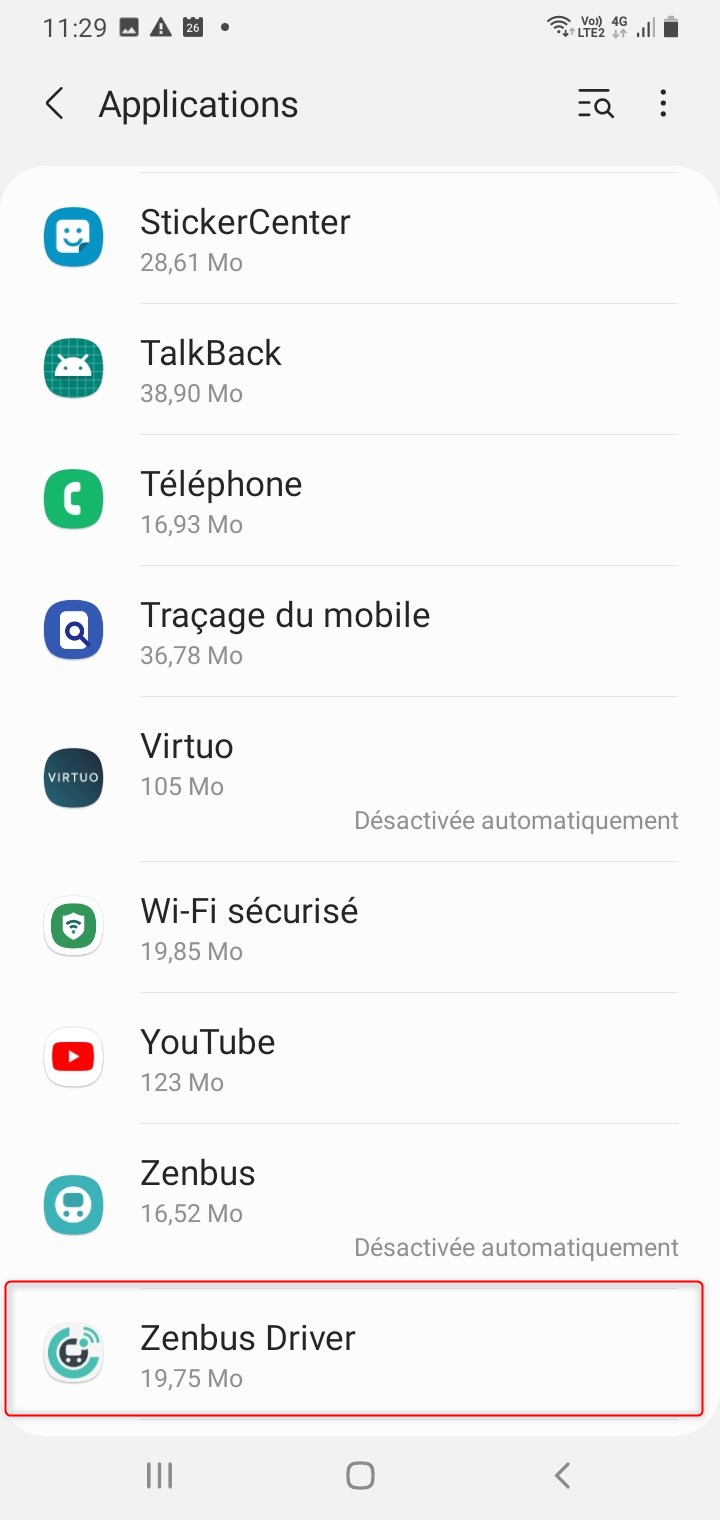Open StickerCenter app info
Screen dimensions: 720x1520
coord(360,238)
